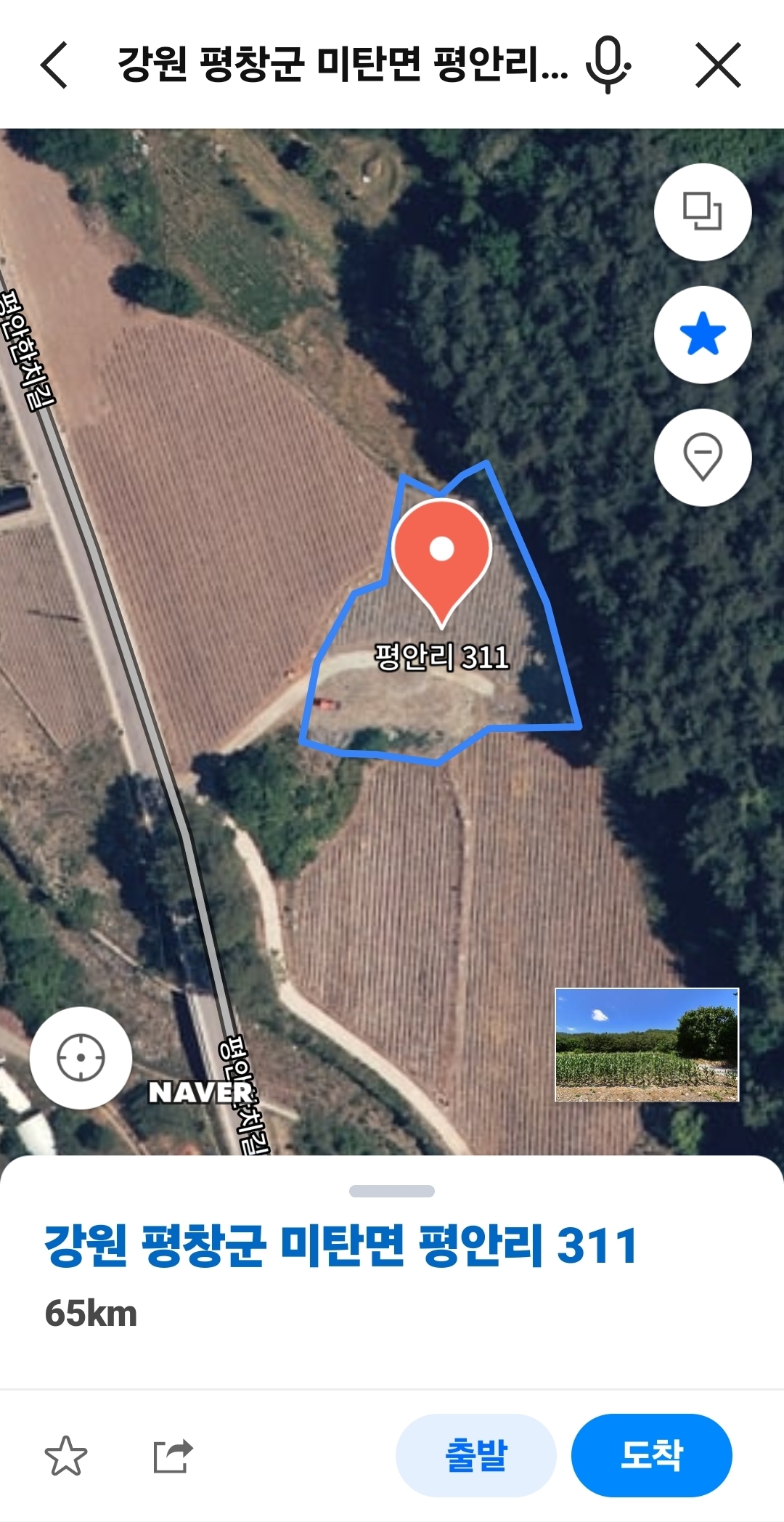Screen dimensions: 784x1522
Task: Open favorites with the blue star button
Action: (x=703, y=335)
